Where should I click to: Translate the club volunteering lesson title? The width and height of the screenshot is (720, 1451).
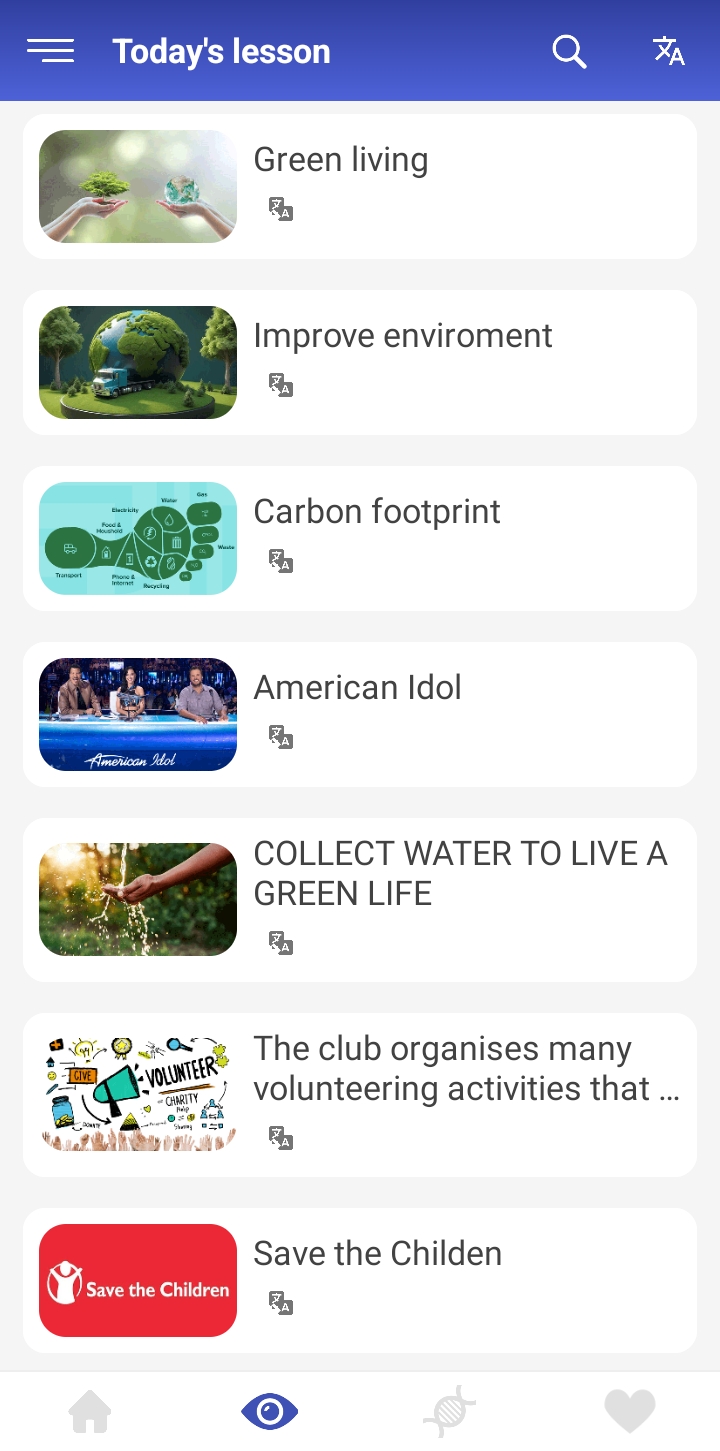coord(280,1138)
